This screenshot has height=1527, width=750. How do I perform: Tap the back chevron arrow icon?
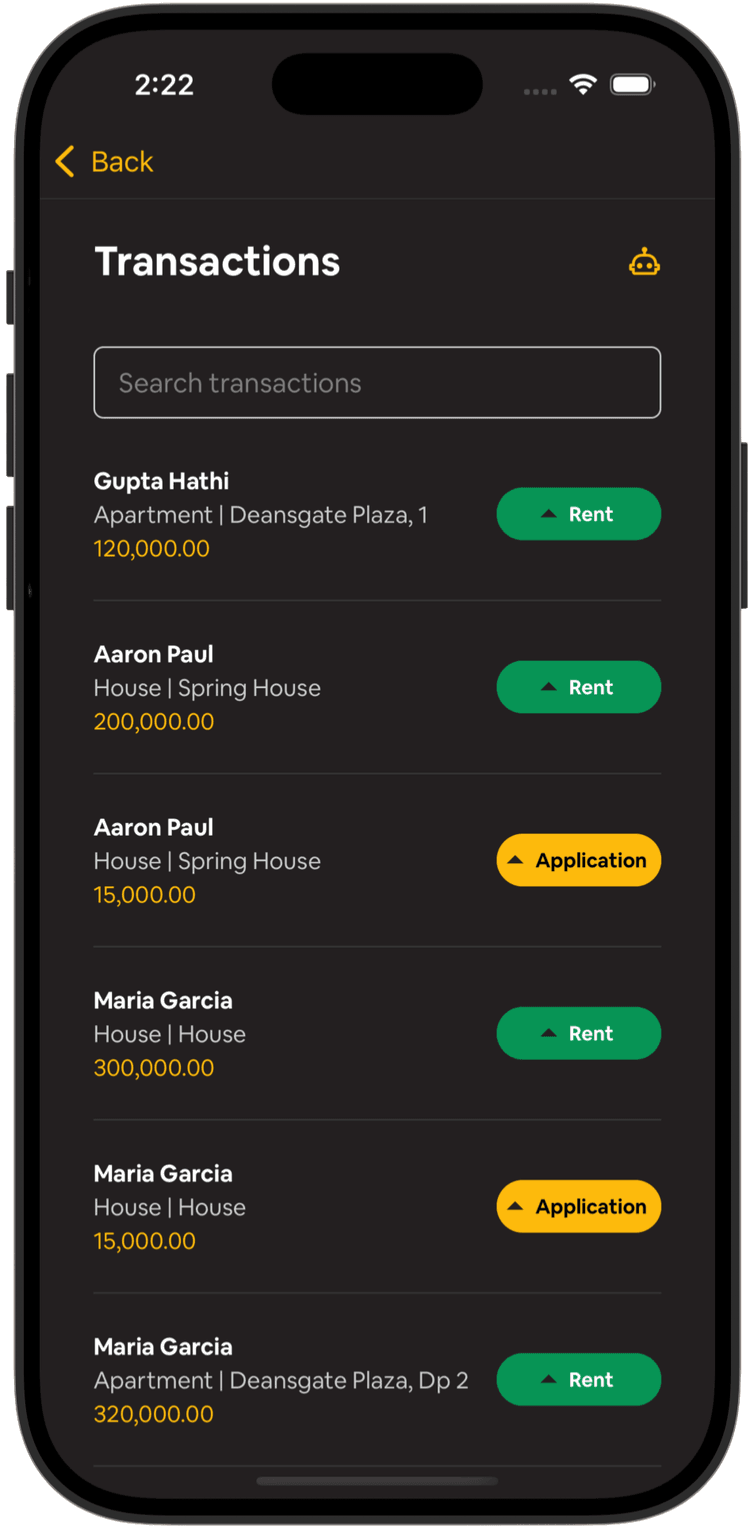click(x=64, y=161)
